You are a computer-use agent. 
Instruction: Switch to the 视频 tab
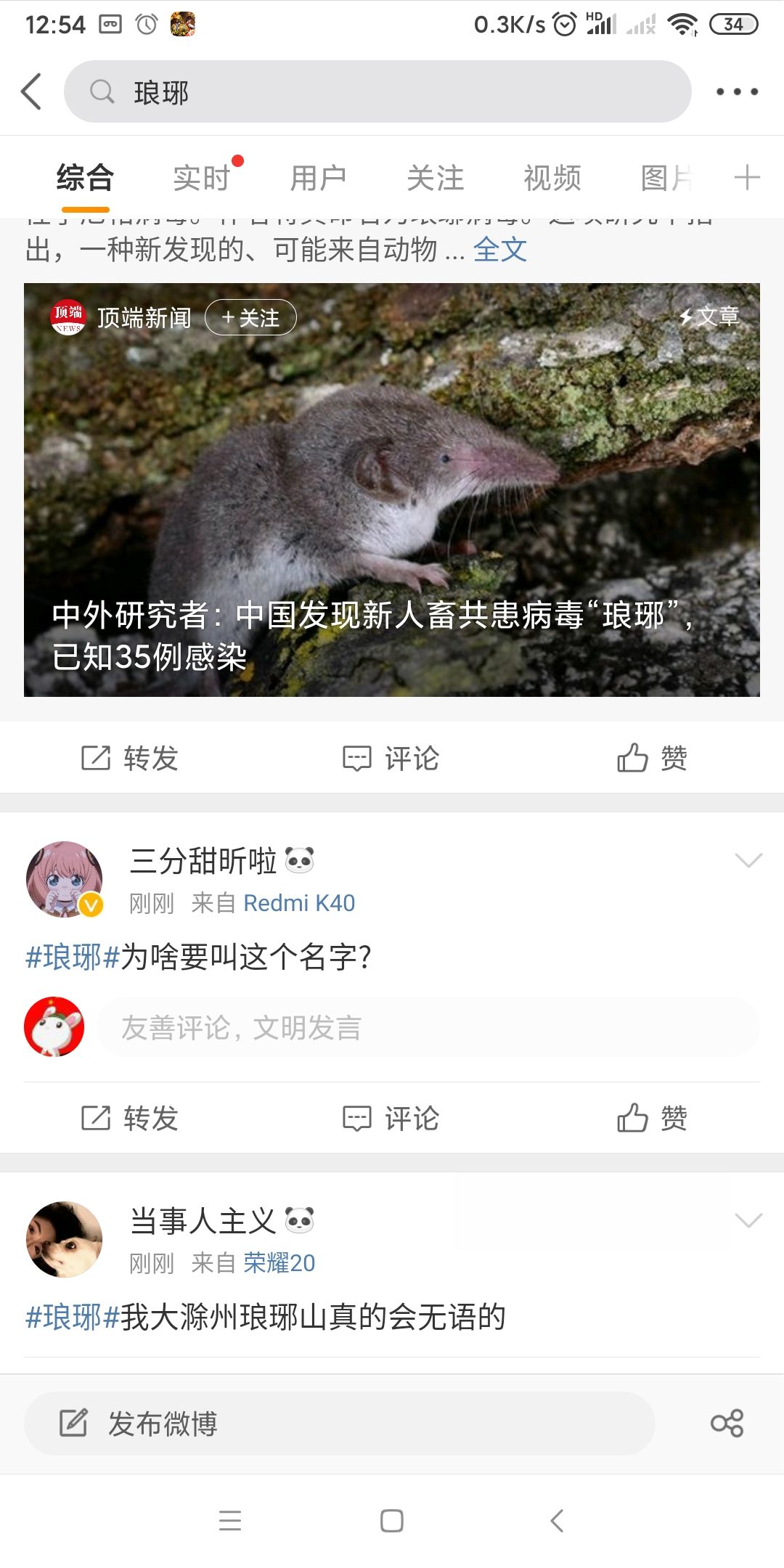[x=552, y=178]
